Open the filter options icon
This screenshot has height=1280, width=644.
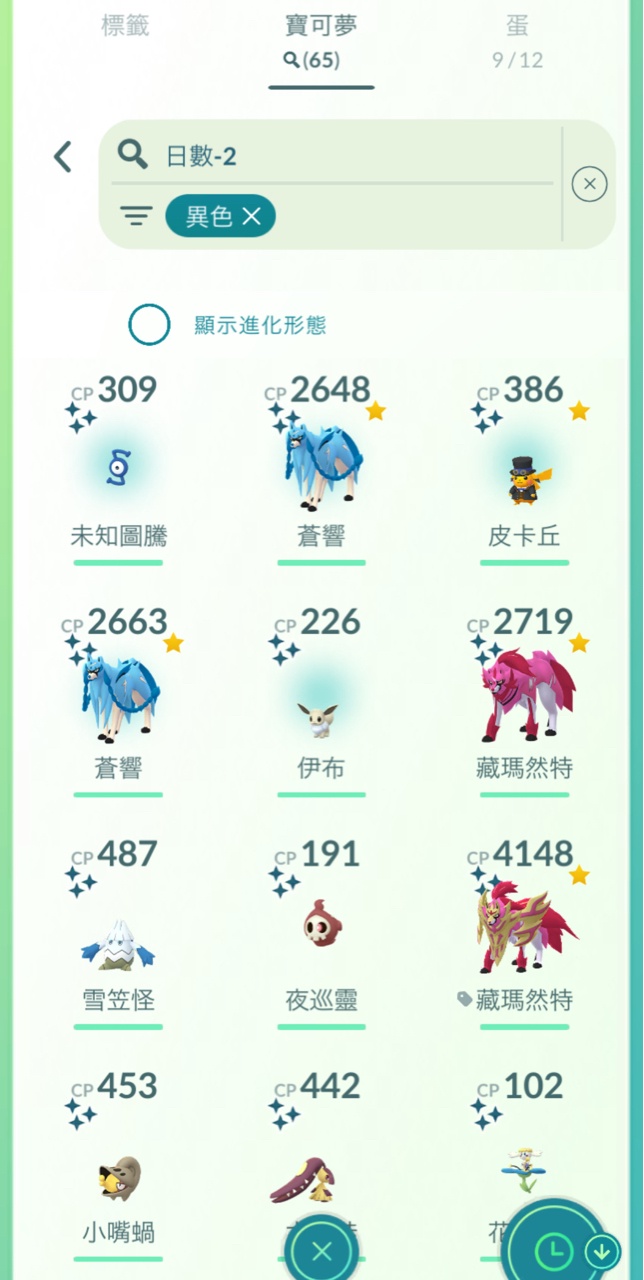136,216
